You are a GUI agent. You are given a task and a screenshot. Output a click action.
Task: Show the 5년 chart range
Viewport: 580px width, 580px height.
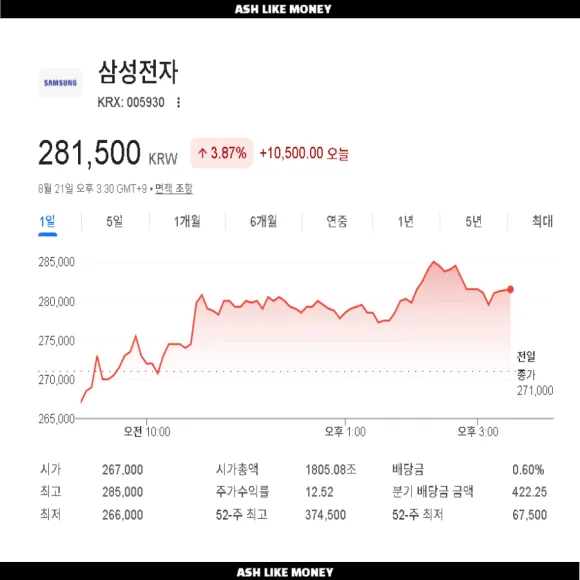pyautogui.click(x=473, y=222)
